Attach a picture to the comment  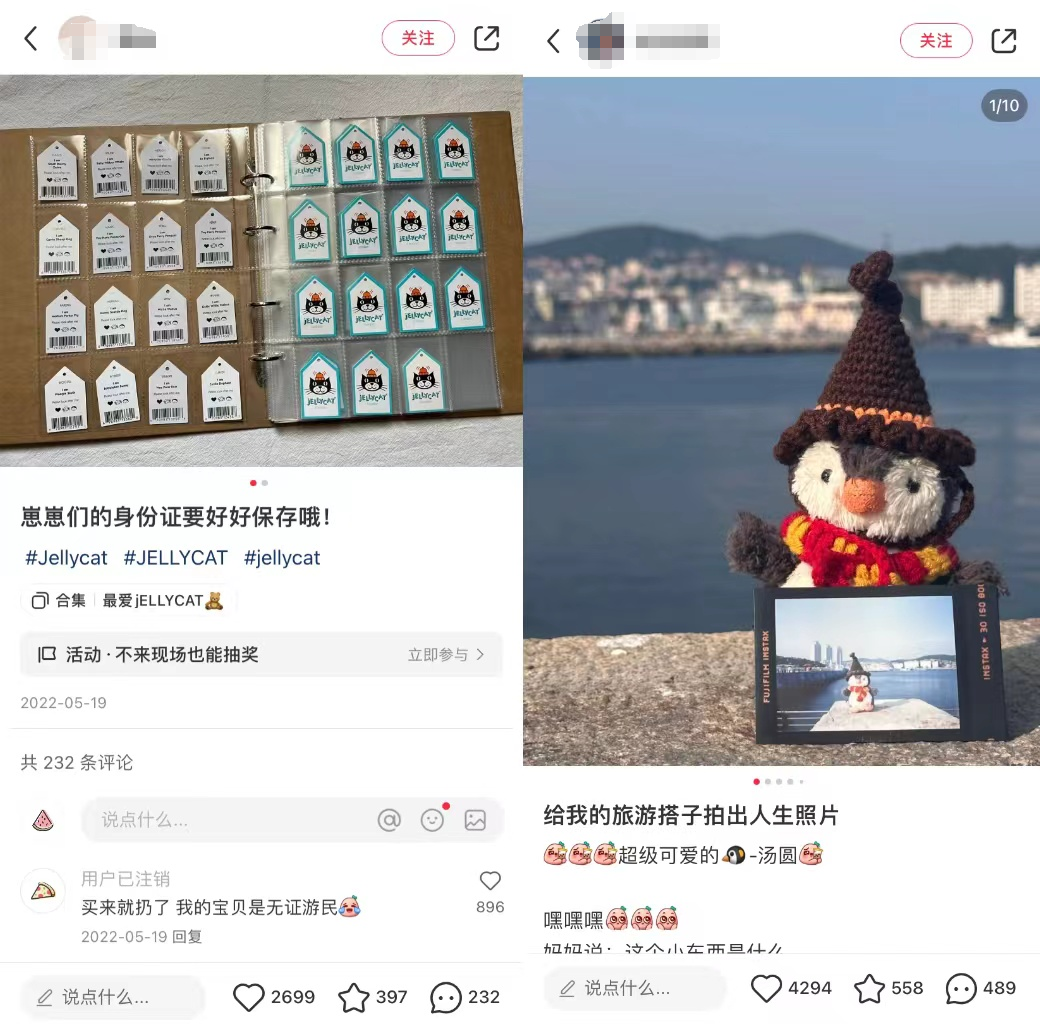point(475,820)
